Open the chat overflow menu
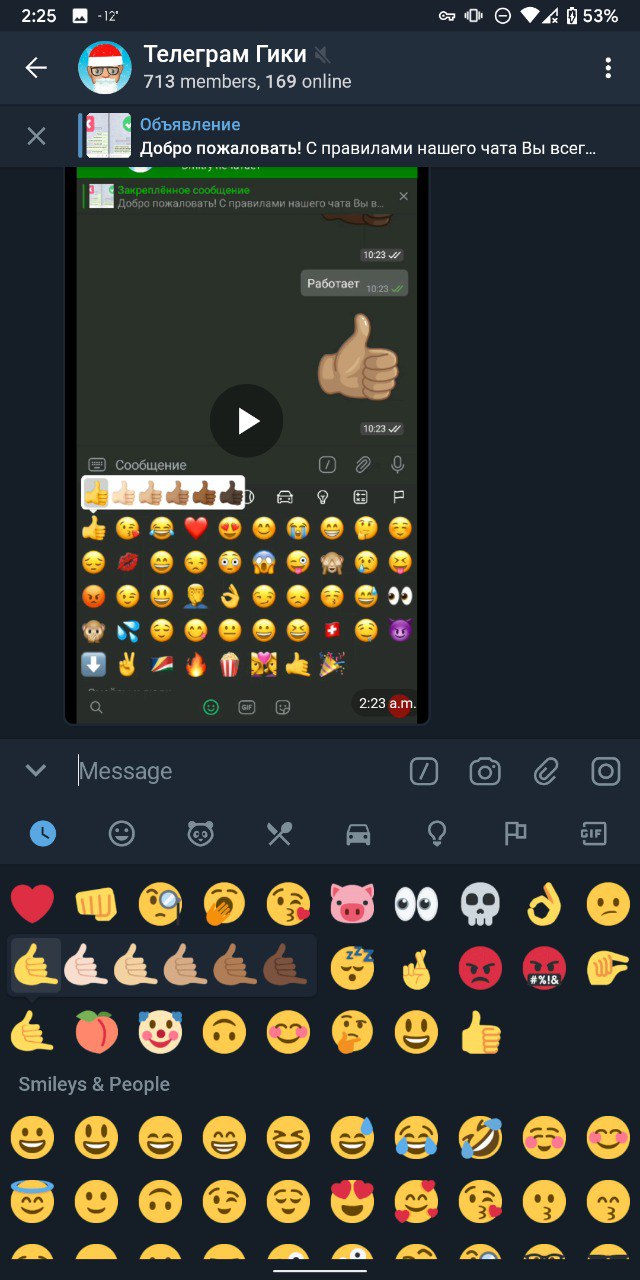This screenshot has width=640, height=1280. click(x=607, y=68)
